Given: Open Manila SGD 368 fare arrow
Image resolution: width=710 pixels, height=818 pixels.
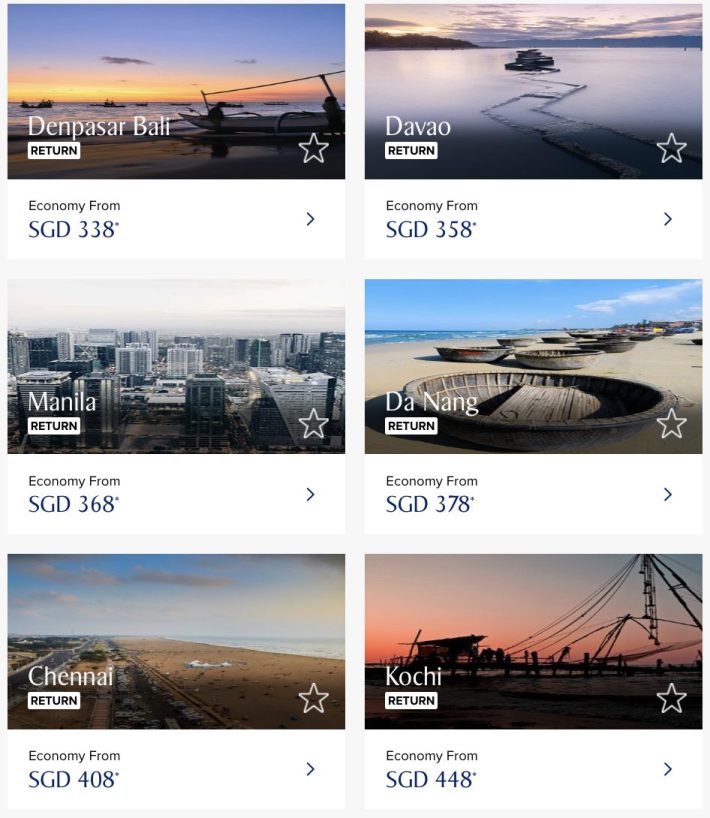Looking at the screenshot, I should click(310, 494).
